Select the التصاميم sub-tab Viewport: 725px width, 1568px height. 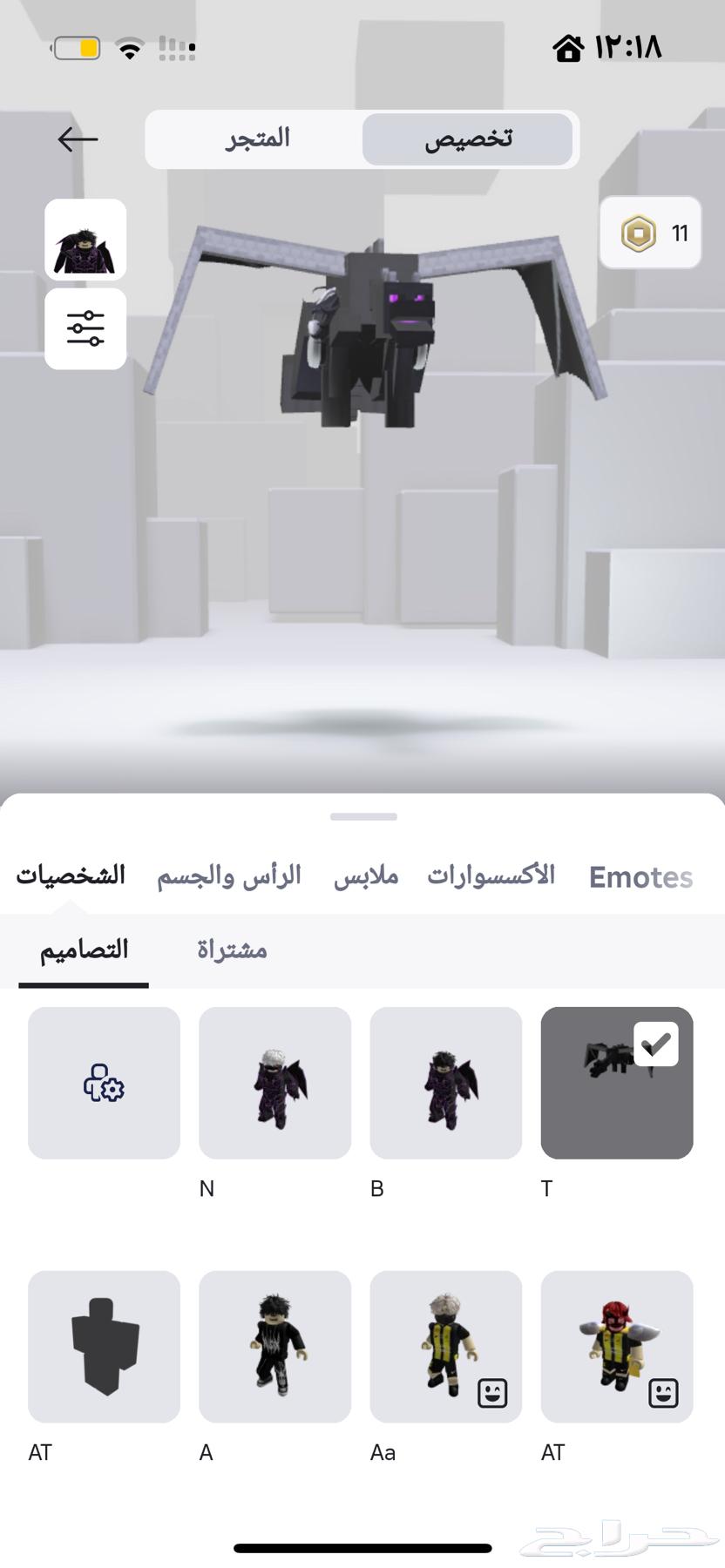[x=84, y=949]
